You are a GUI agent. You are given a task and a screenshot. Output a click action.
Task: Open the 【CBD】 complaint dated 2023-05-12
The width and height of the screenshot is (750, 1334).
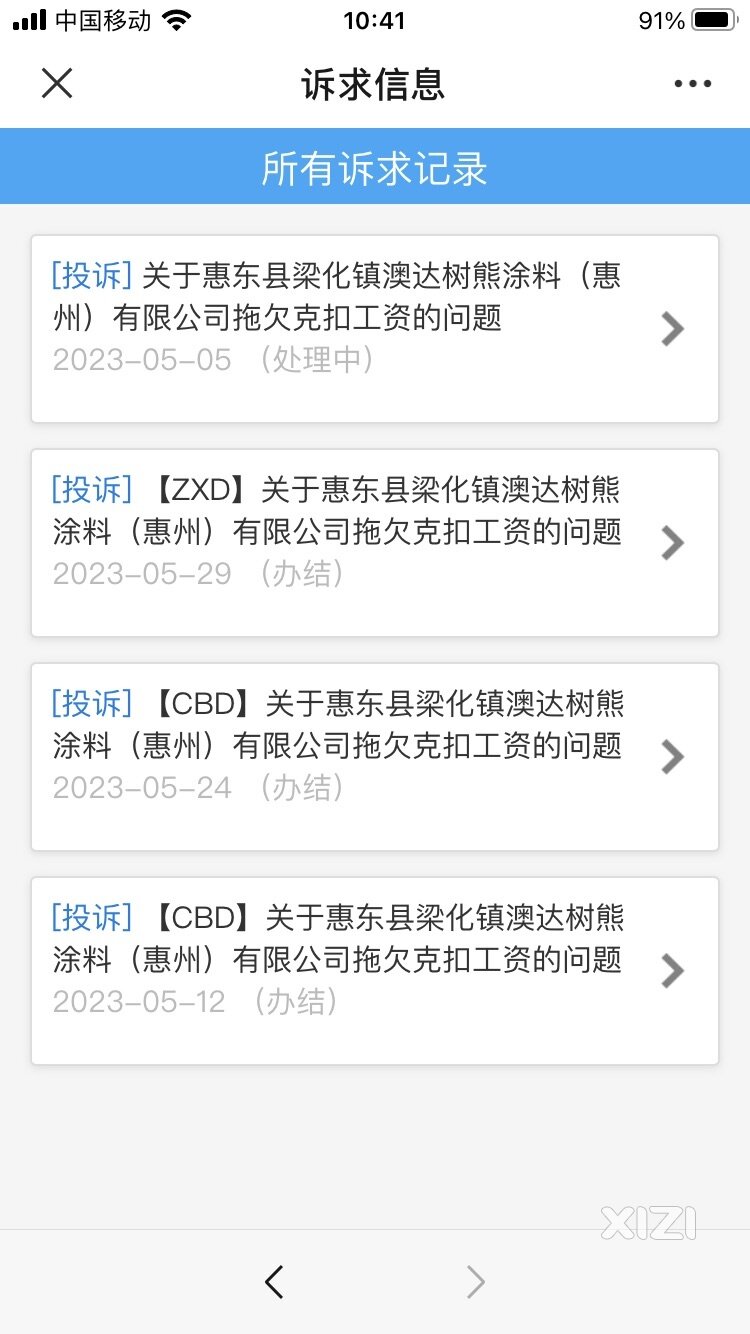point(375,971)
